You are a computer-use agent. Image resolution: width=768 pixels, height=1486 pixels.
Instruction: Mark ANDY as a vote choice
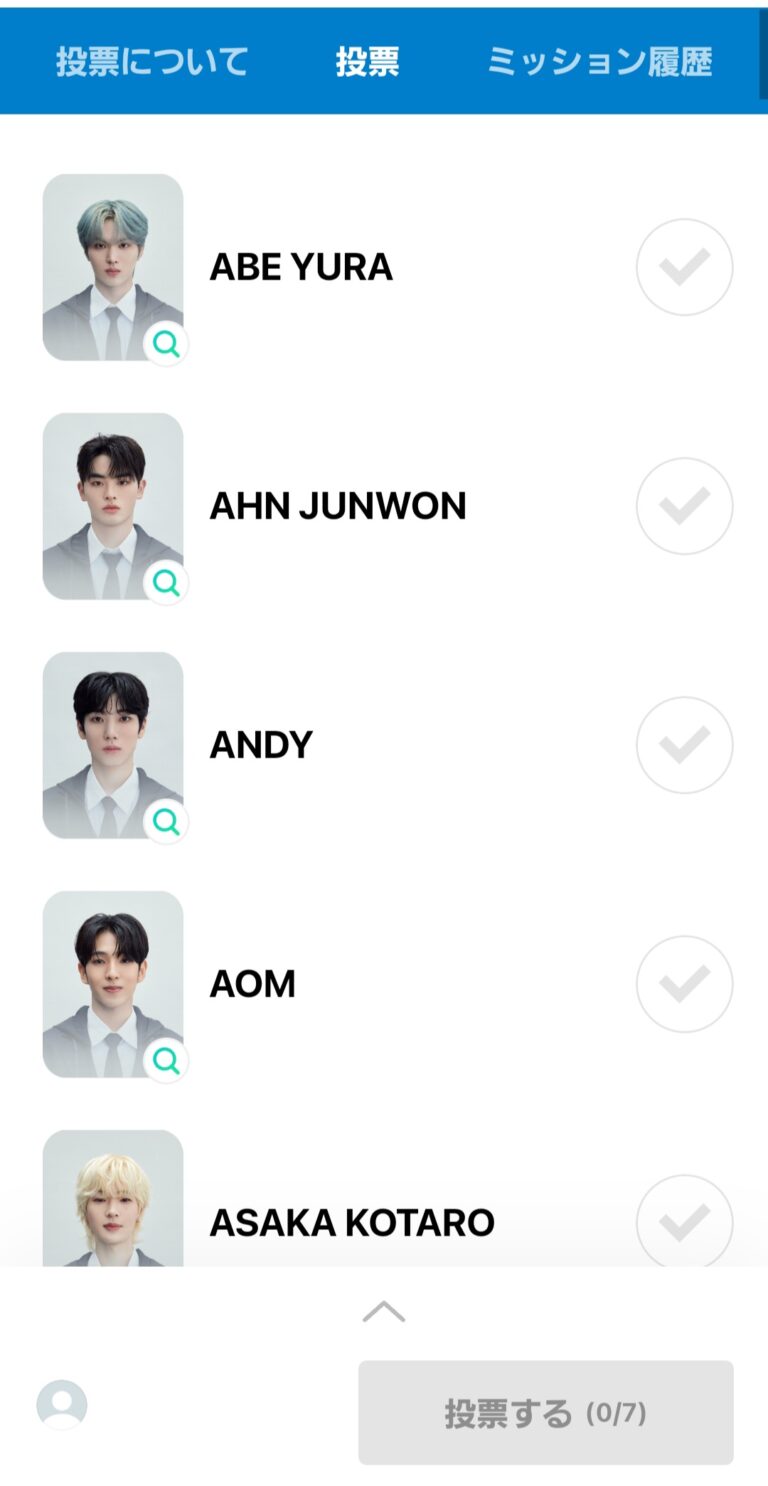684,745
